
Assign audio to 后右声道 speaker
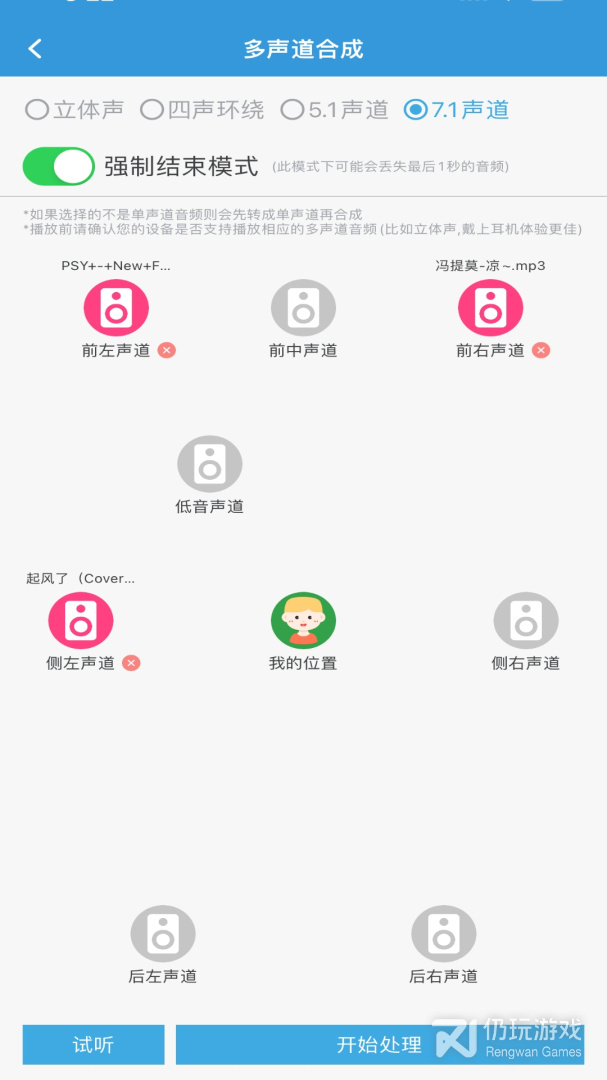point(444,934)
